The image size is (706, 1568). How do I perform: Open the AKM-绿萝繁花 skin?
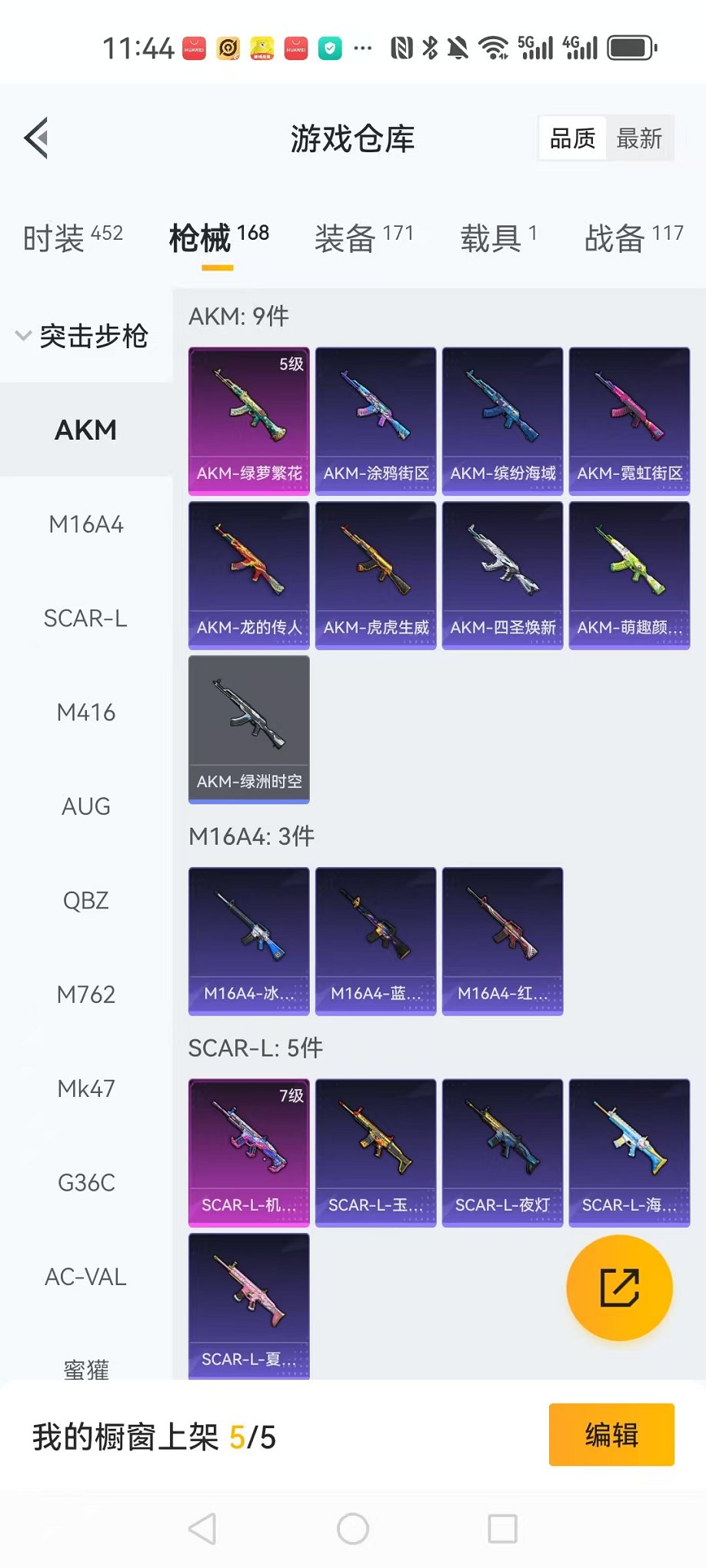(x=249, y=420)
